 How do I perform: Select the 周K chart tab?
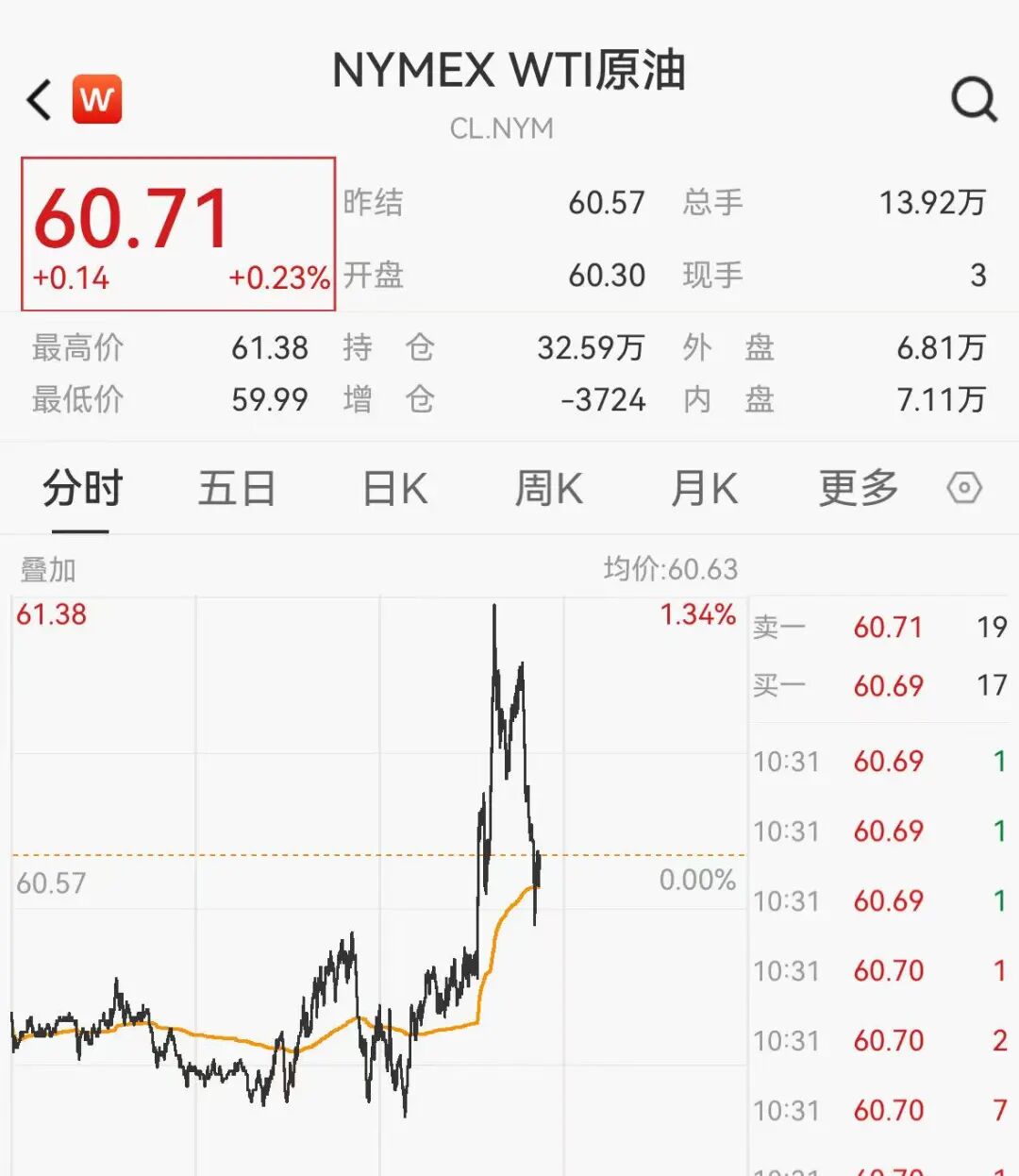coord(549,489)
